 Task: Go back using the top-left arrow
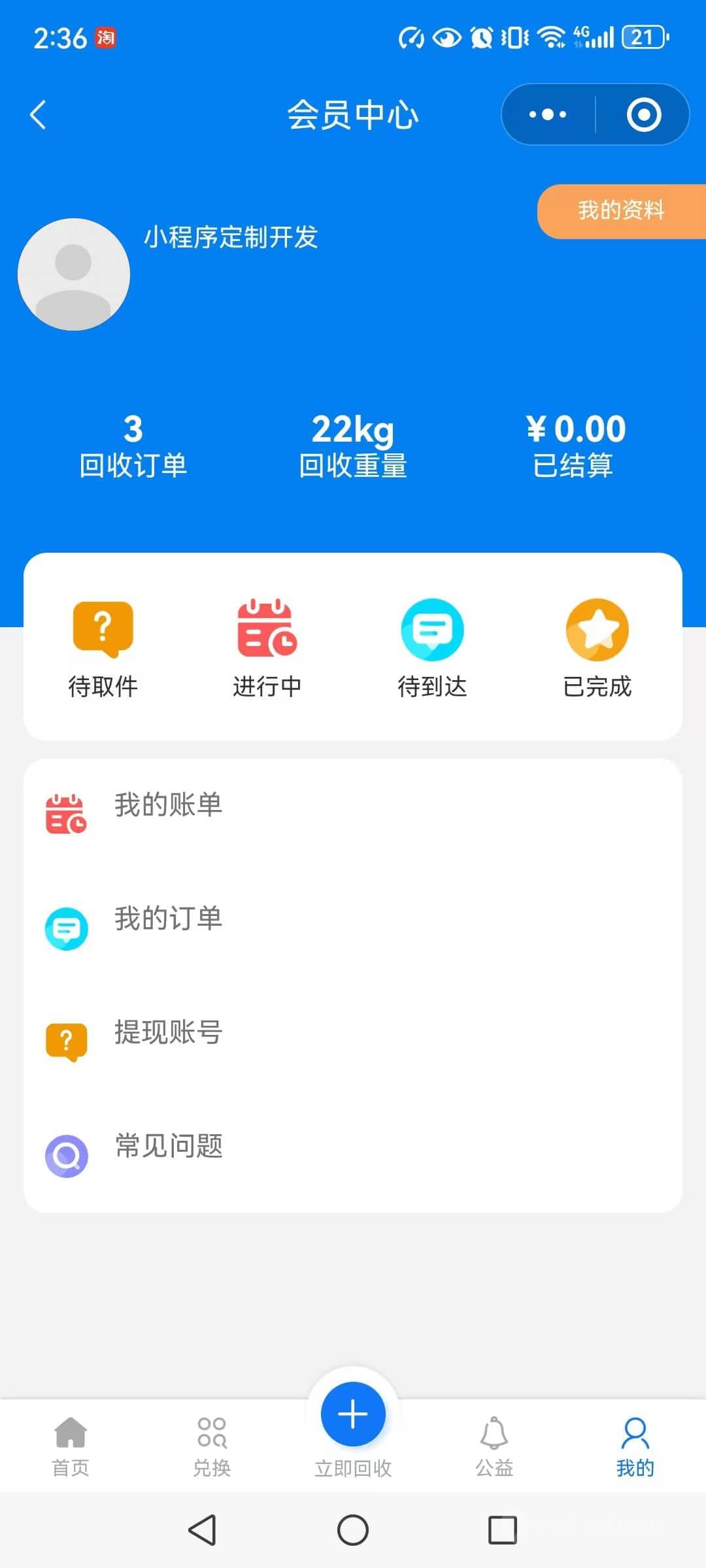38,115
